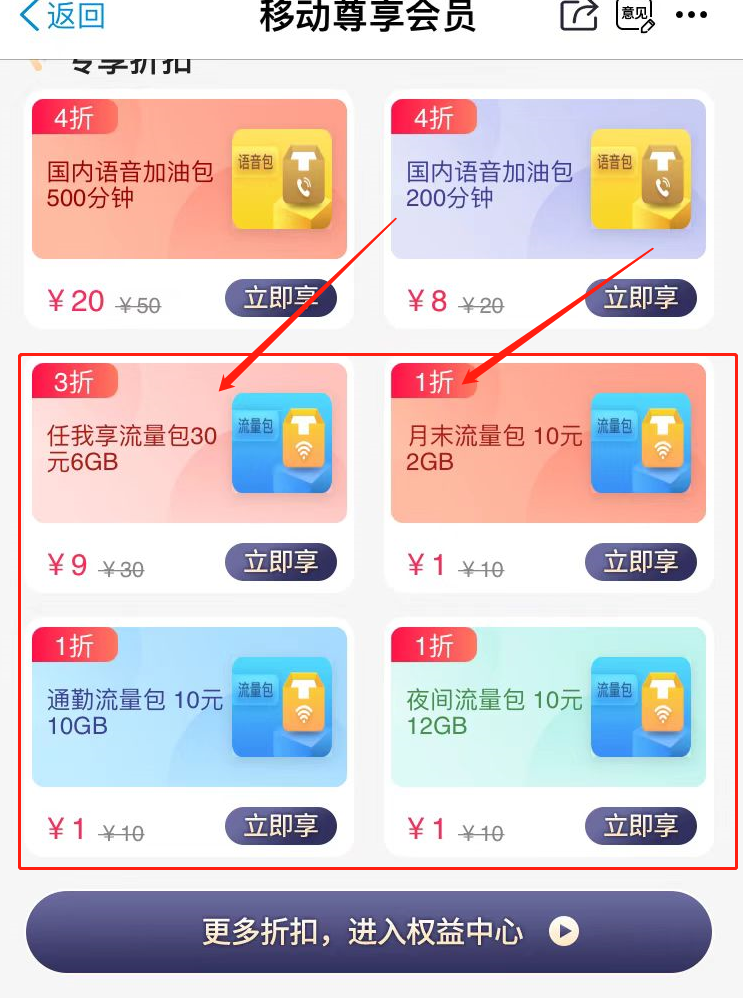Image resolution: width=743 pixels, height=998 pixels.
Task: Go back using 返回
Action: [62, 16]
